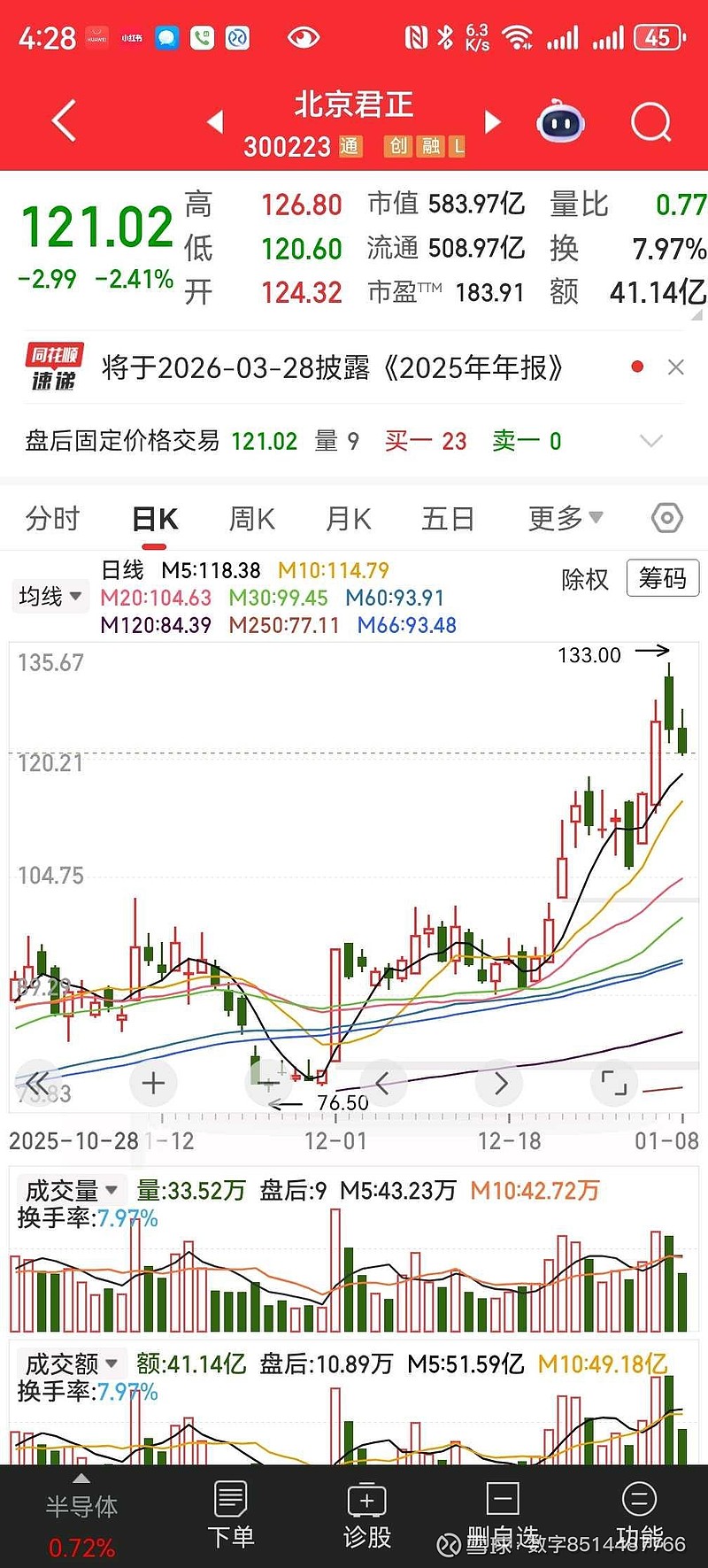
Task: Switch to the 周K weekly chart tab
Action: [250, 518]
